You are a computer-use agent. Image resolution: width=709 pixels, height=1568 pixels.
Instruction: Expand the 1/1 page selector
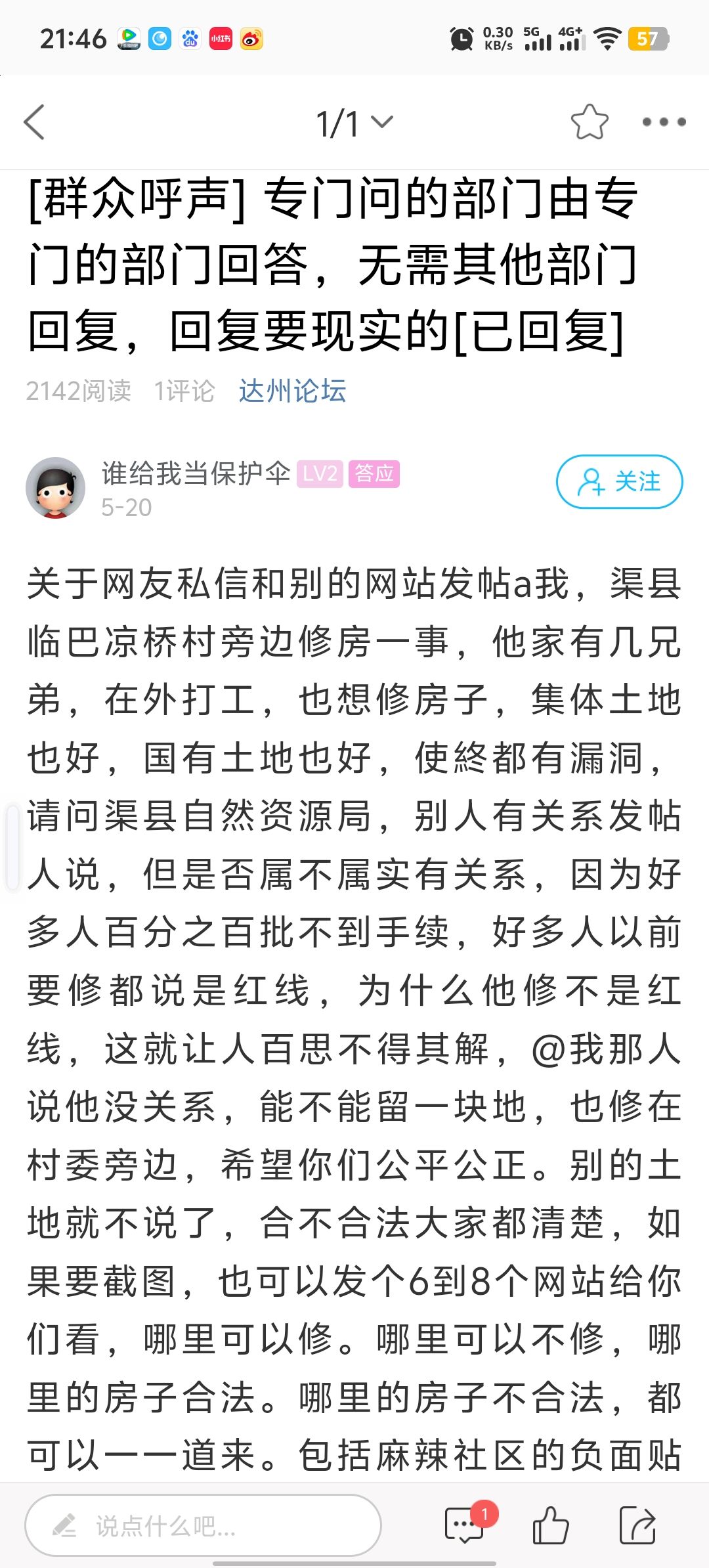point(354,123)
